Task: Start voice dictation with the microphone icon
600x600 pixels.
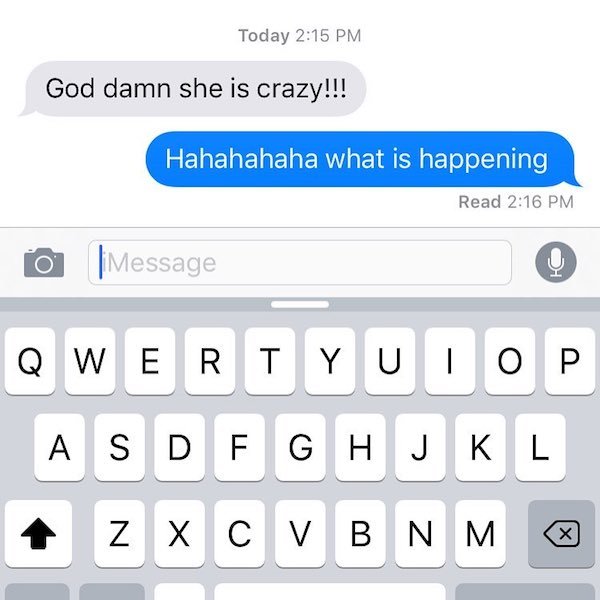Action: click(556, 263)
